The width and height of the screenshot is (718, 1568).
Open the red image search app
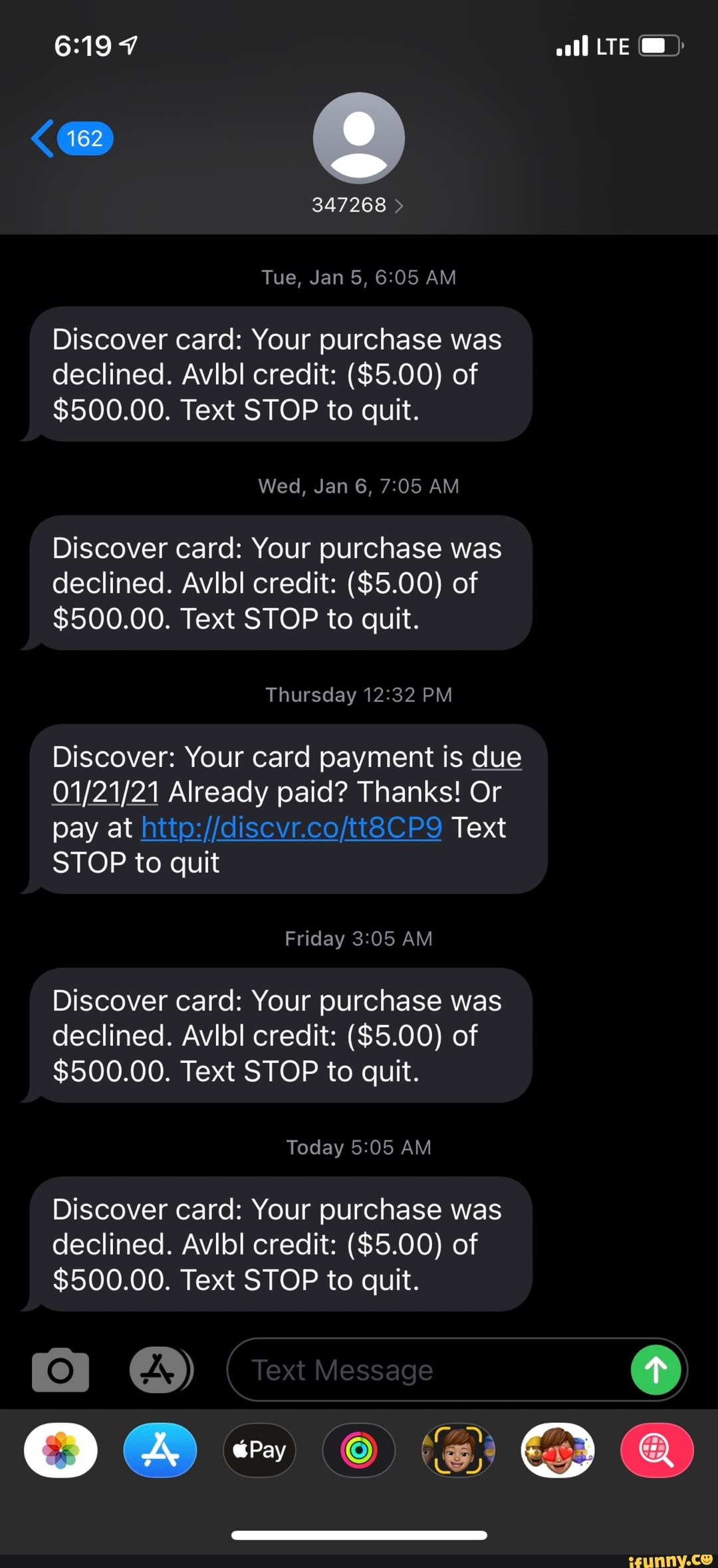tap(657, 1450)
